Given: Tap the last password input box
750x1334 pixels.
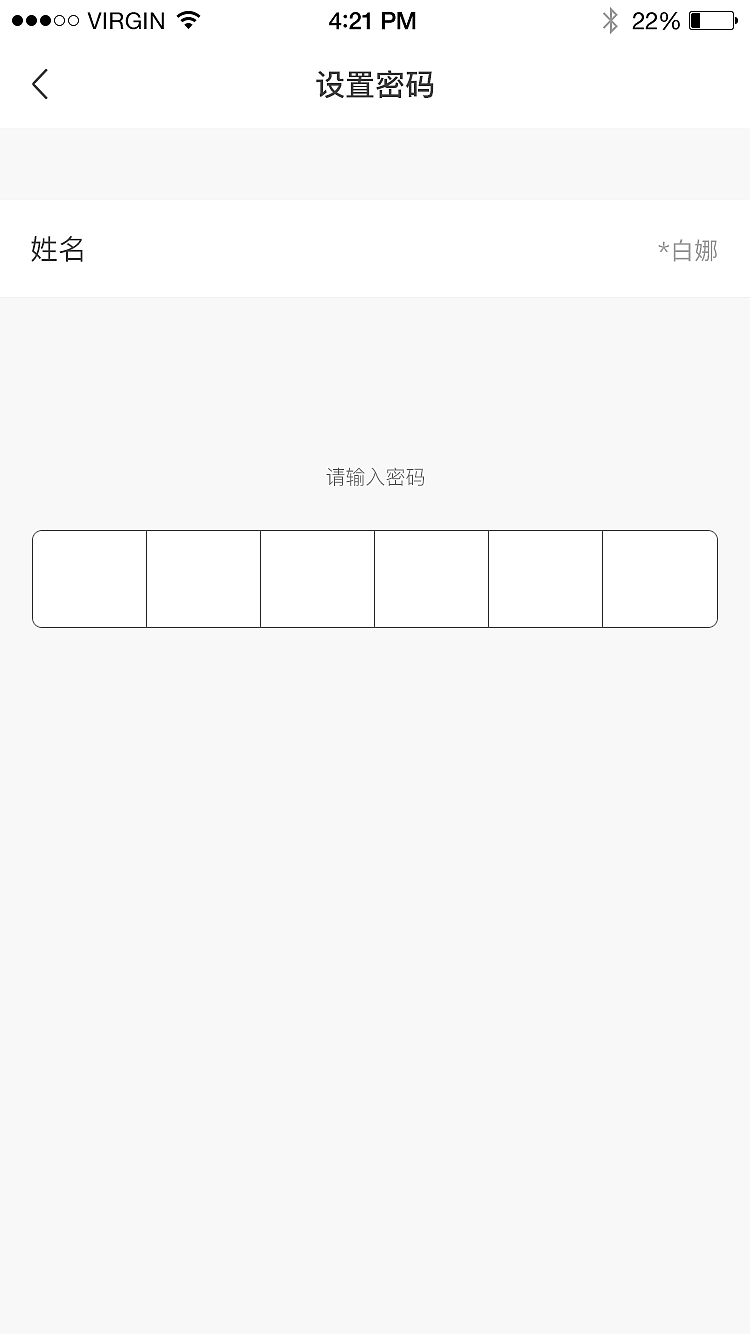Looking at the screenshot, I should coord(659,579).
